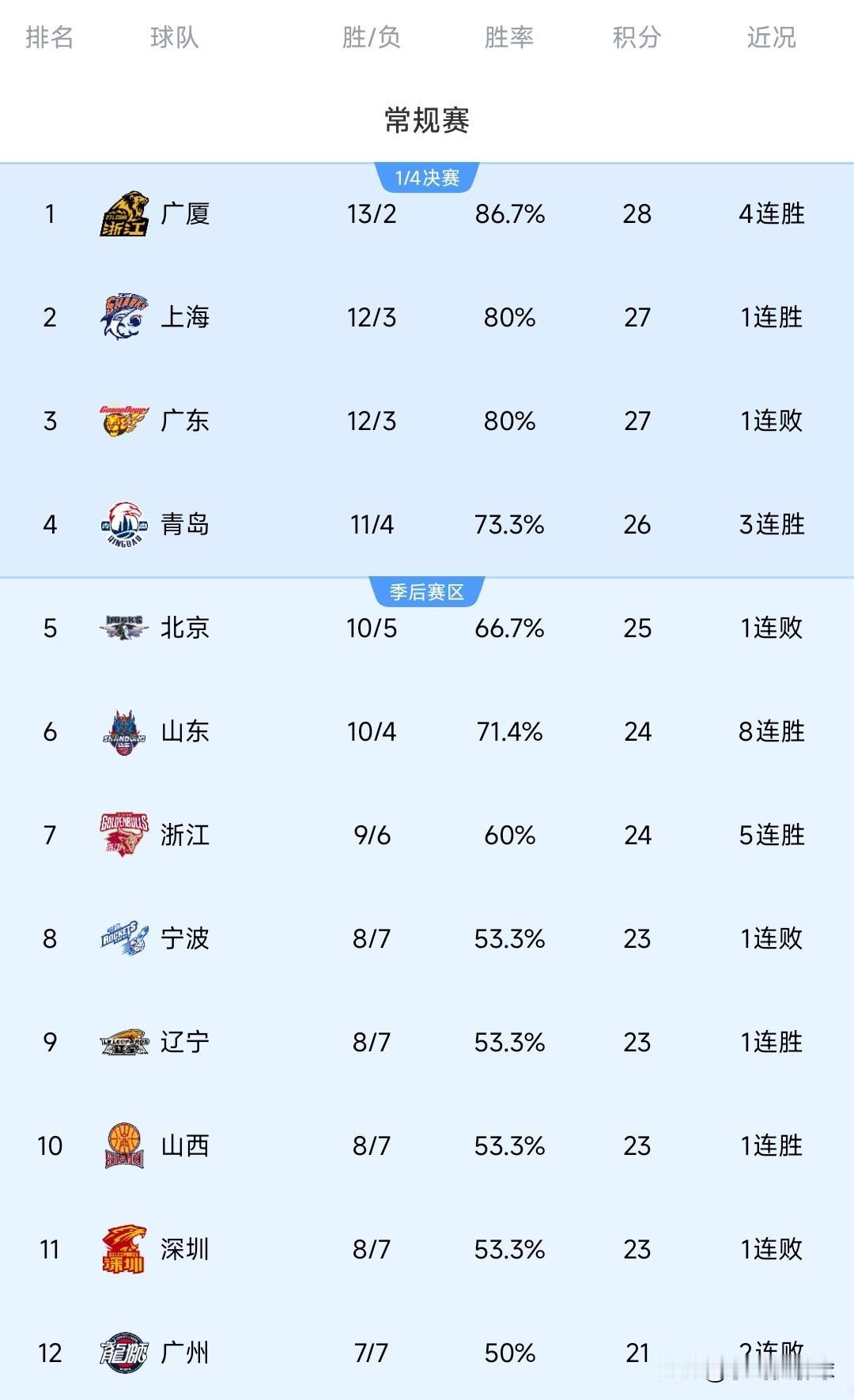
Task: Click the 深圳 leopards team logo
Action: click(123, 1249)
